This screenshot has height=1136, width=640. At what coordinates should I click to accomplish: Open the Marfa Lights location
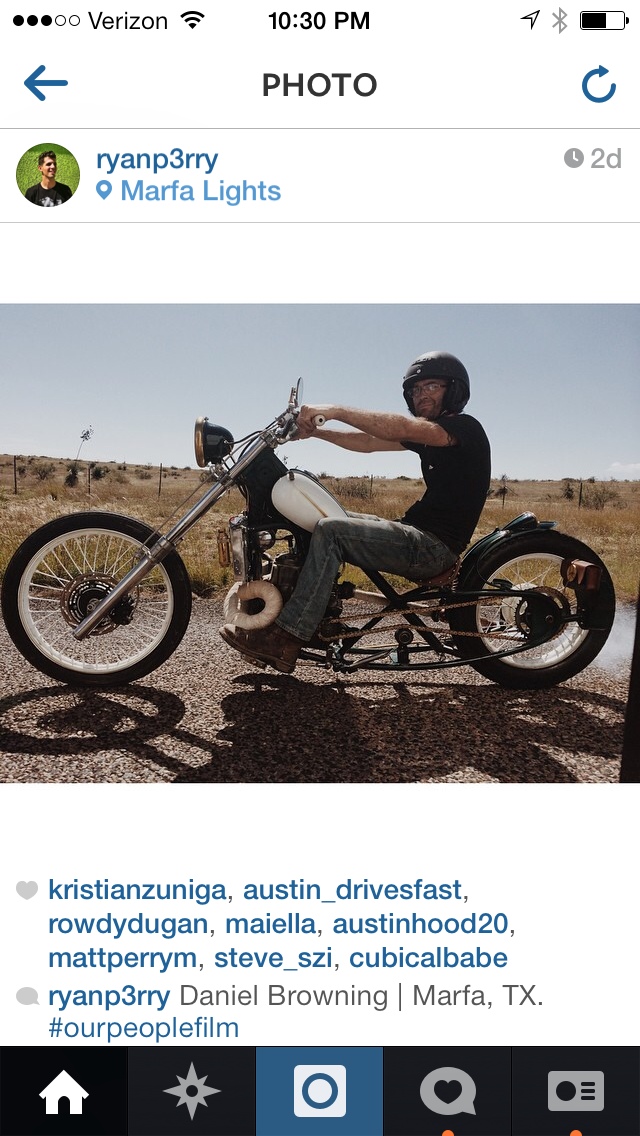click(200, 191)
